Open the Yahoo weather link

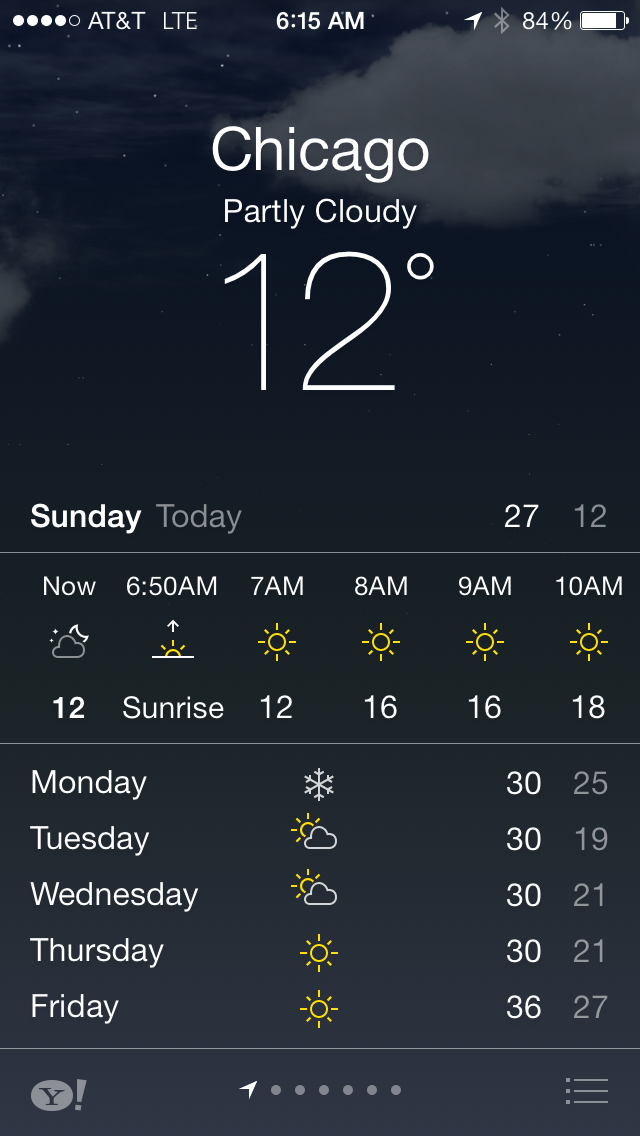[x=58, y=1095]
